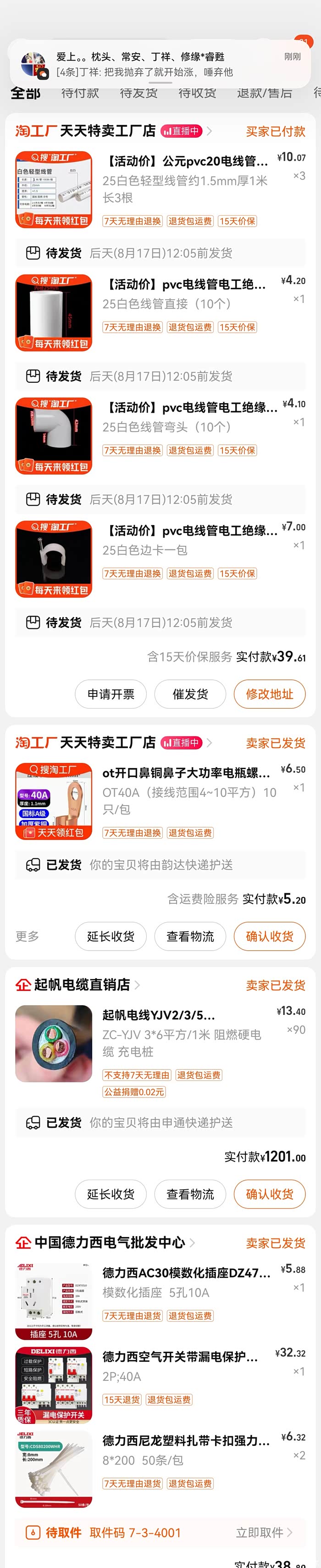View logistics for the 起帆电线 order
The image size is (321, 1568).
click(x=190, y=1194)
